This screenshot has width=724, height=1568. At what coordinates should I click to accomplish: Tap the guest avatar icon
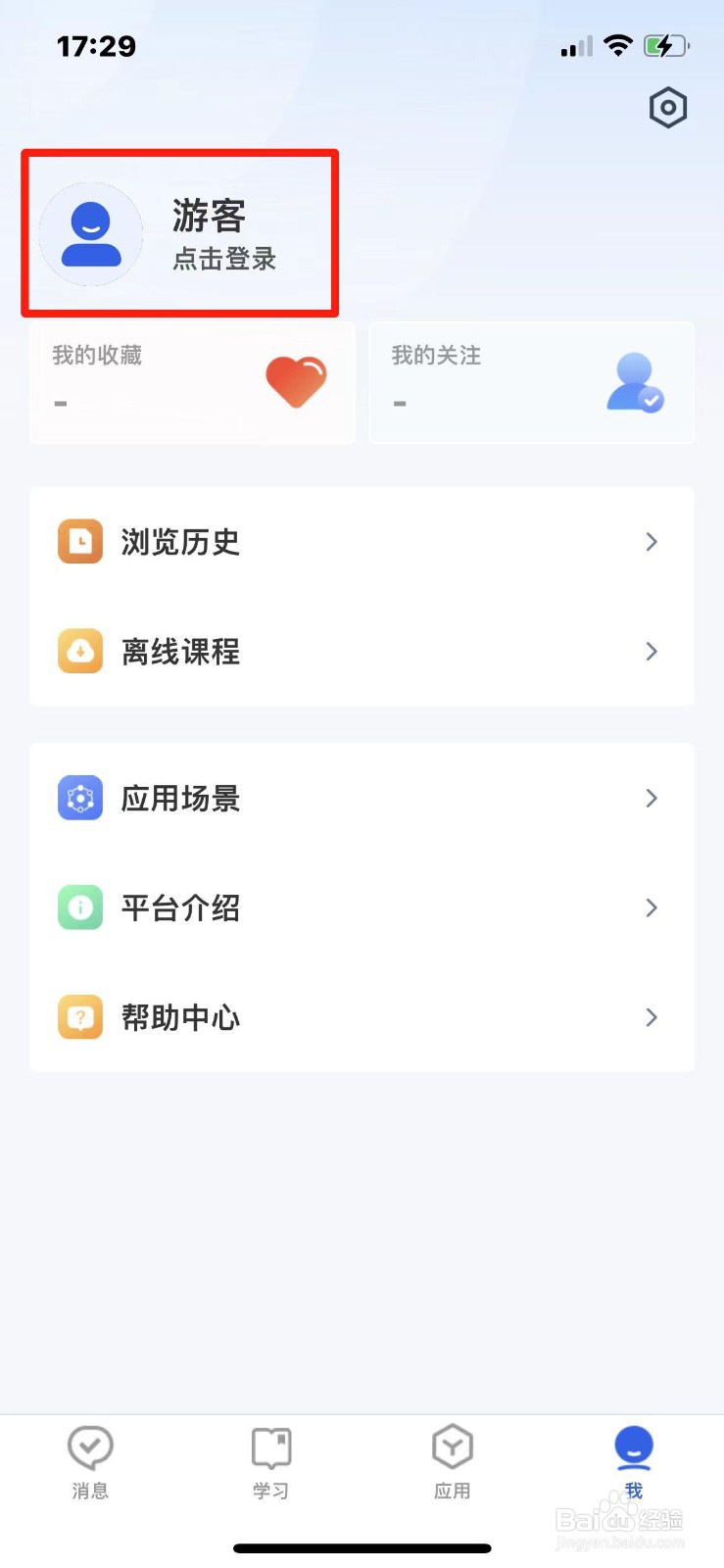[90, 232]
